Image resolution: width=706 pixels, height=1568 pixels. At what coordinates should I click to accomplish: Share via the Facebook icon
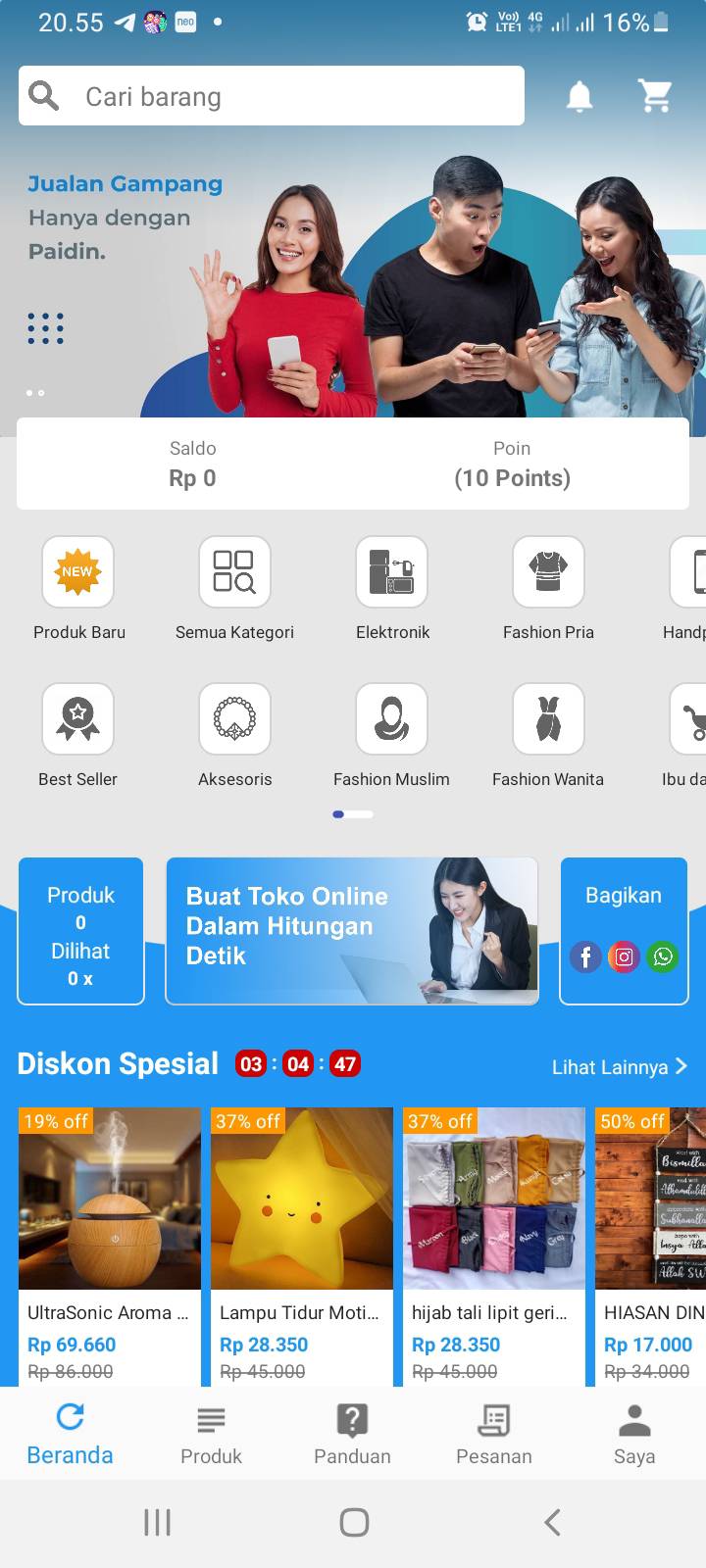click(585, 956)
